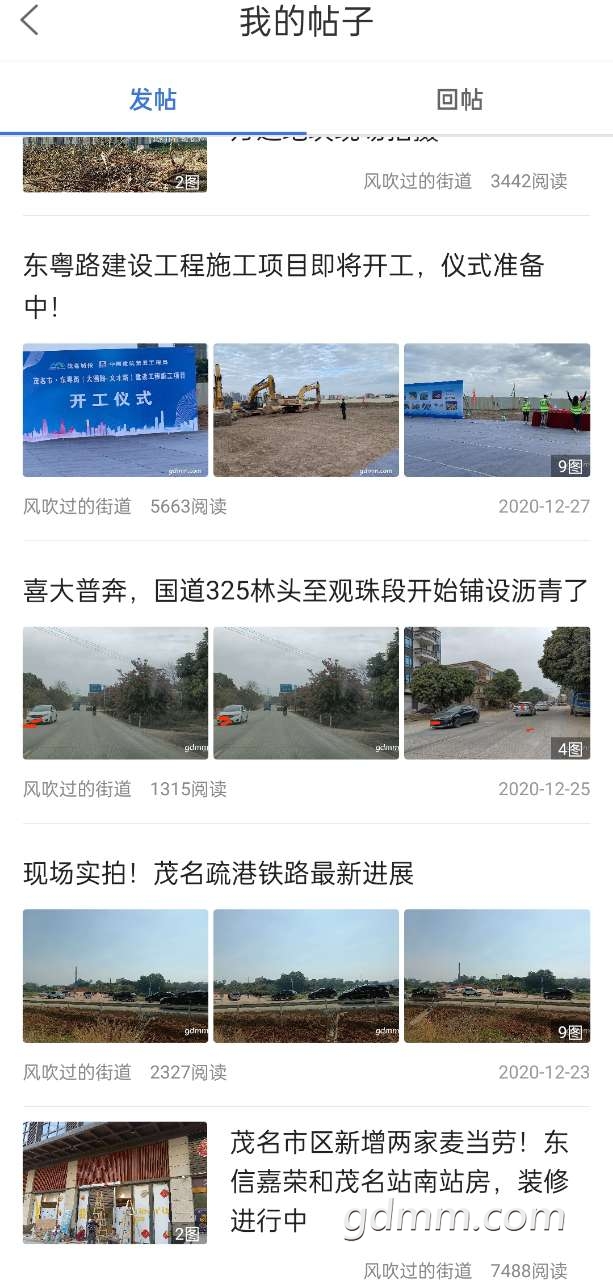
Task: Switch to the 回帖 tab
Action: coord(459,99)
